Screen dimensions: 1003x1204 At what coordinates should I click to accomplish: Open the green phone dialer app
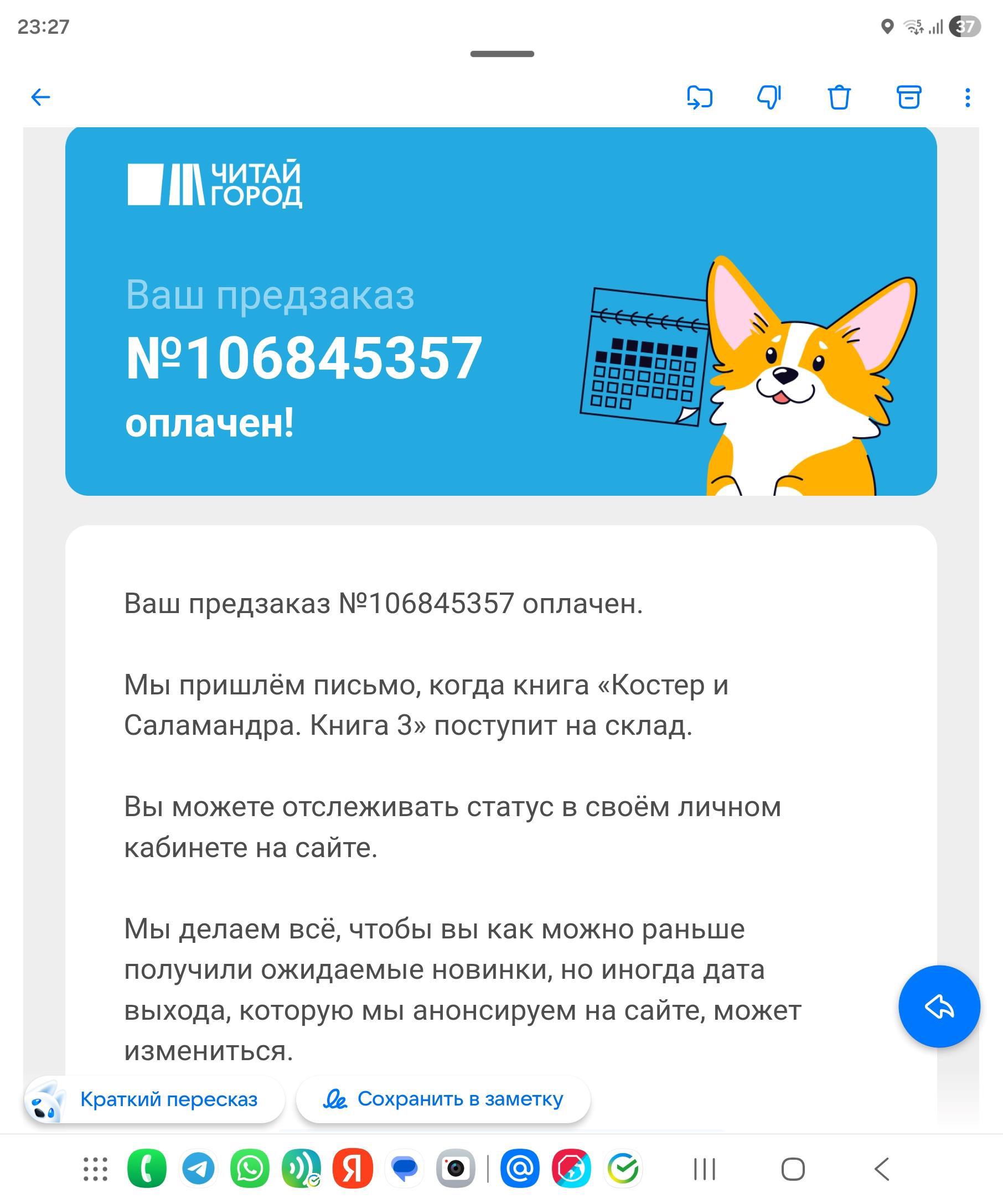147,1169
